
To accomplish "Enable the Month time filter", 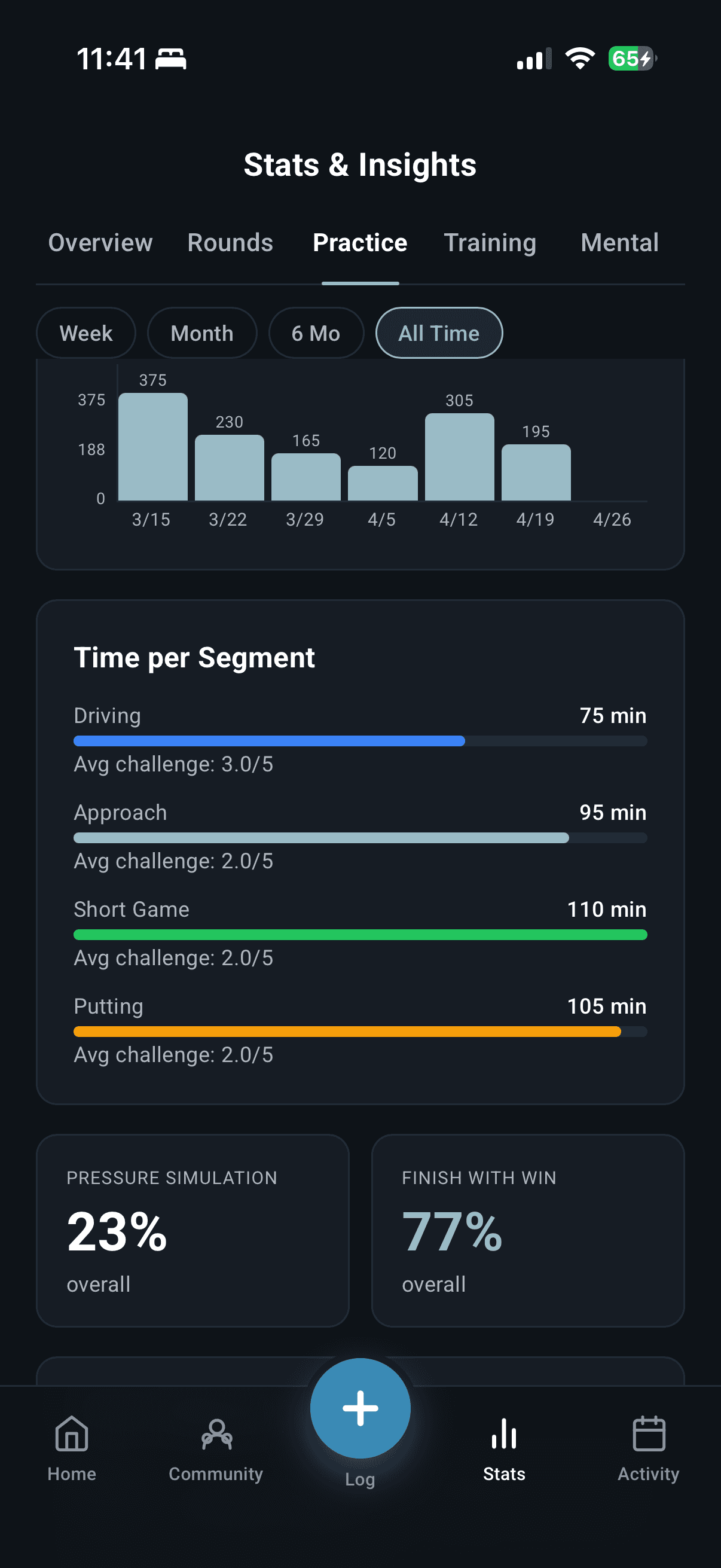I will (x=202, y=333).
